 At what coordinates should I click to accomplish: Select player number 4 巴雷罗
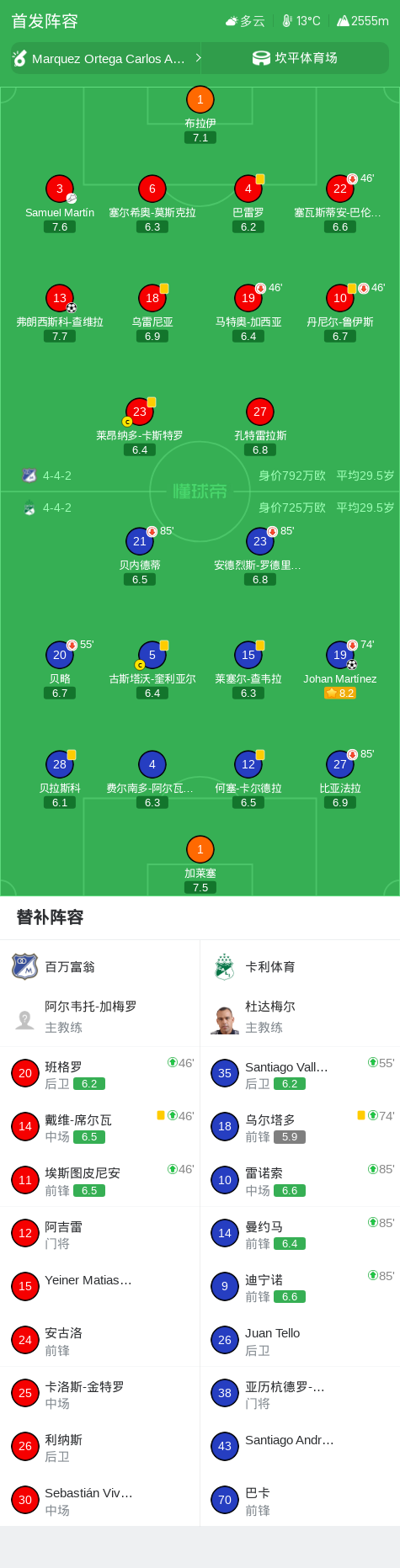[x=248, y=204]
